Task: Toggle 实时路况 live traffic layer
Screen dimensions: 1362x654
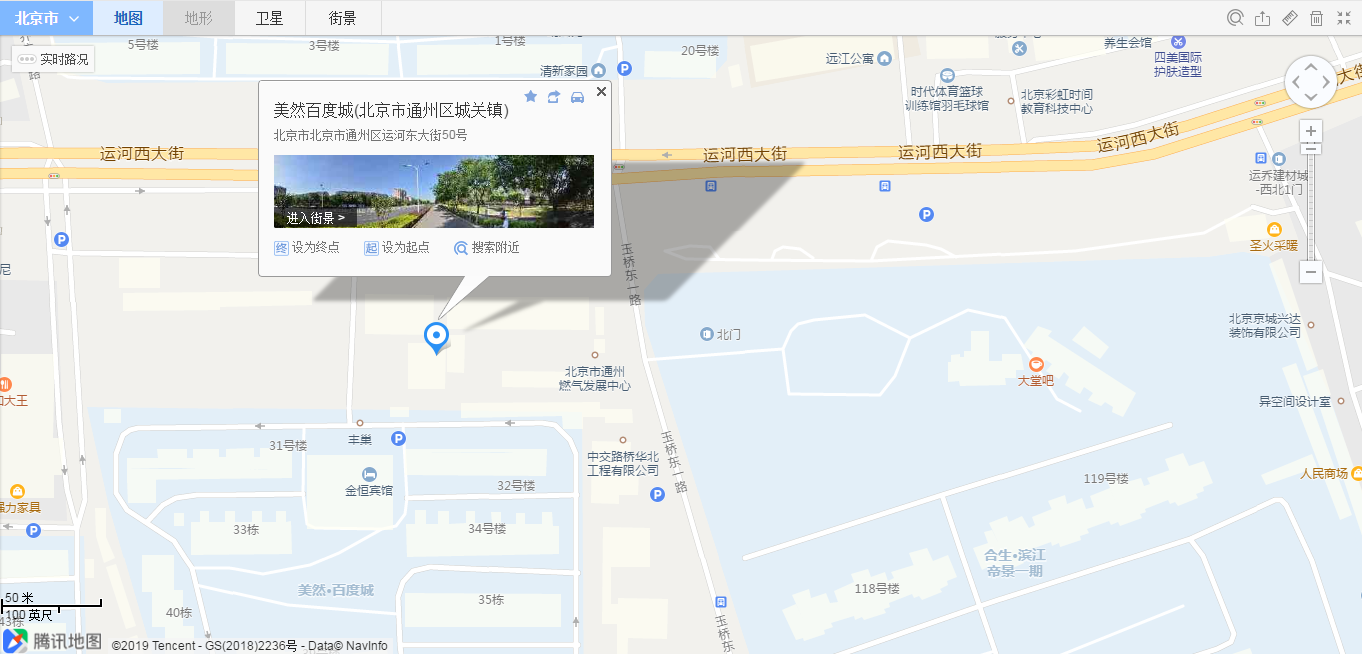Action: (55, 59)
